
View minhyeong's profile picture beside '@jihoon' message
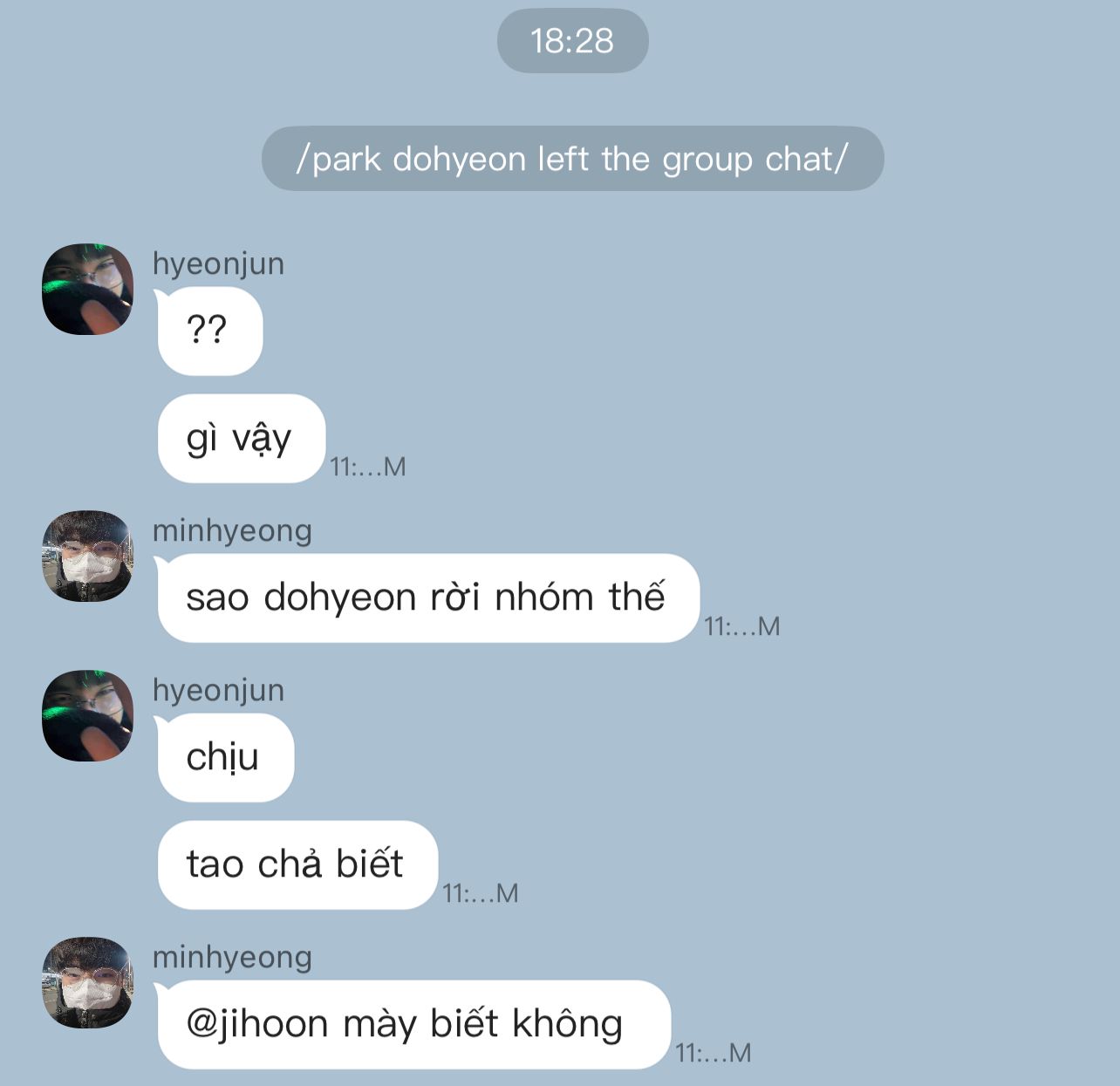[x=87, y=982]
